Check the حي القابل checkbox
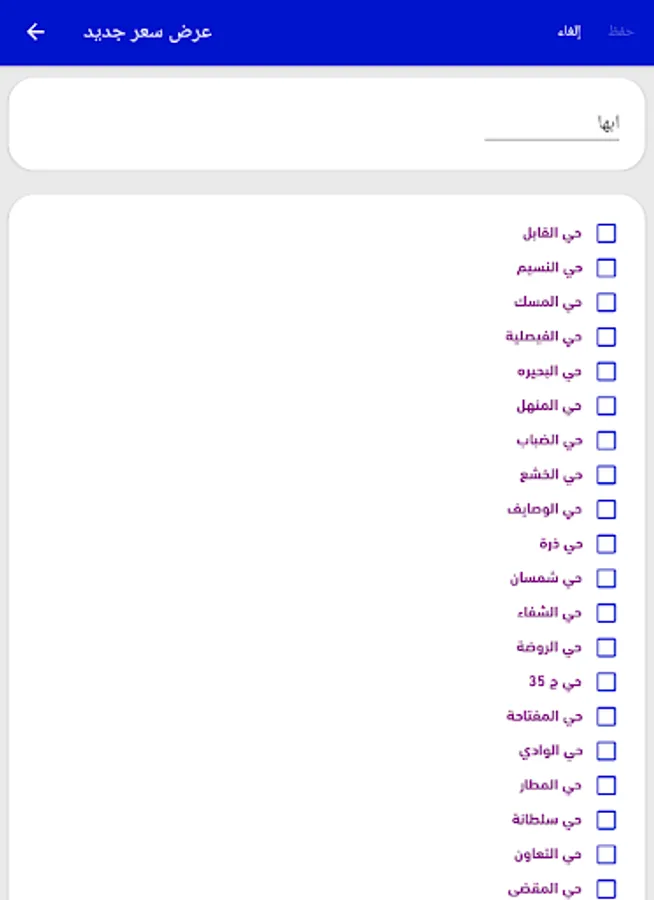Screen dimensions: 654x900 [x=606, y=234]
